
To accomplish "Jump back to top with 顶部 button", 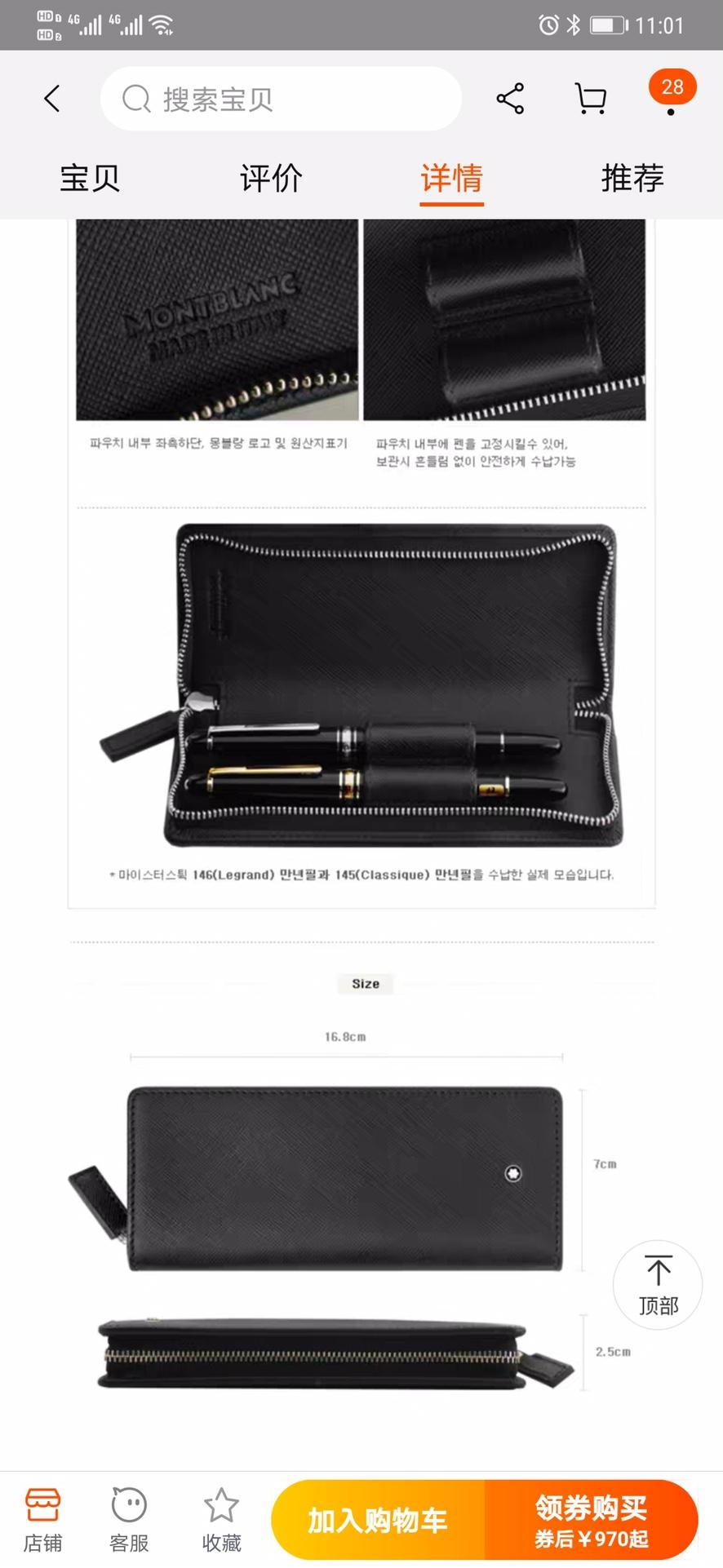I will (x=658, y=1285).
